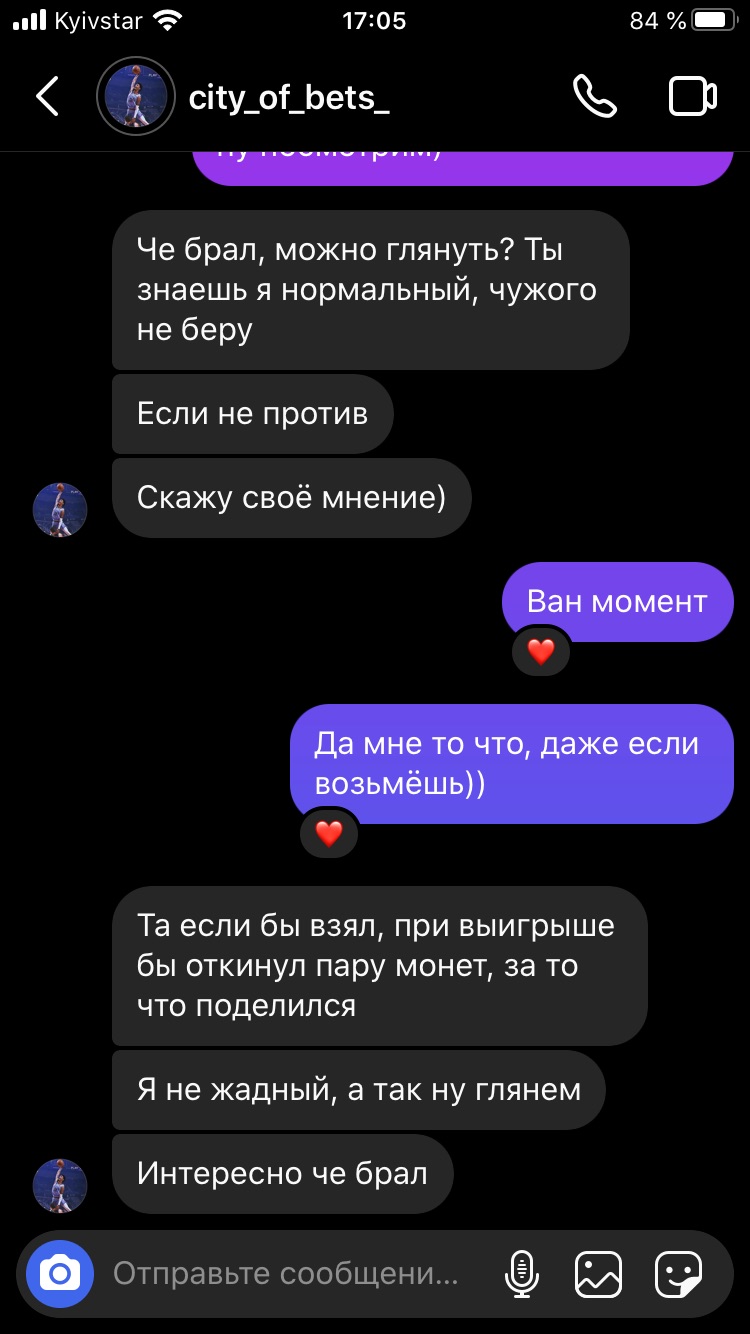Tap the heart reaction under "Ван момент"
Image resolution: width=750 pixels, height=1334 pixels.
541,652
